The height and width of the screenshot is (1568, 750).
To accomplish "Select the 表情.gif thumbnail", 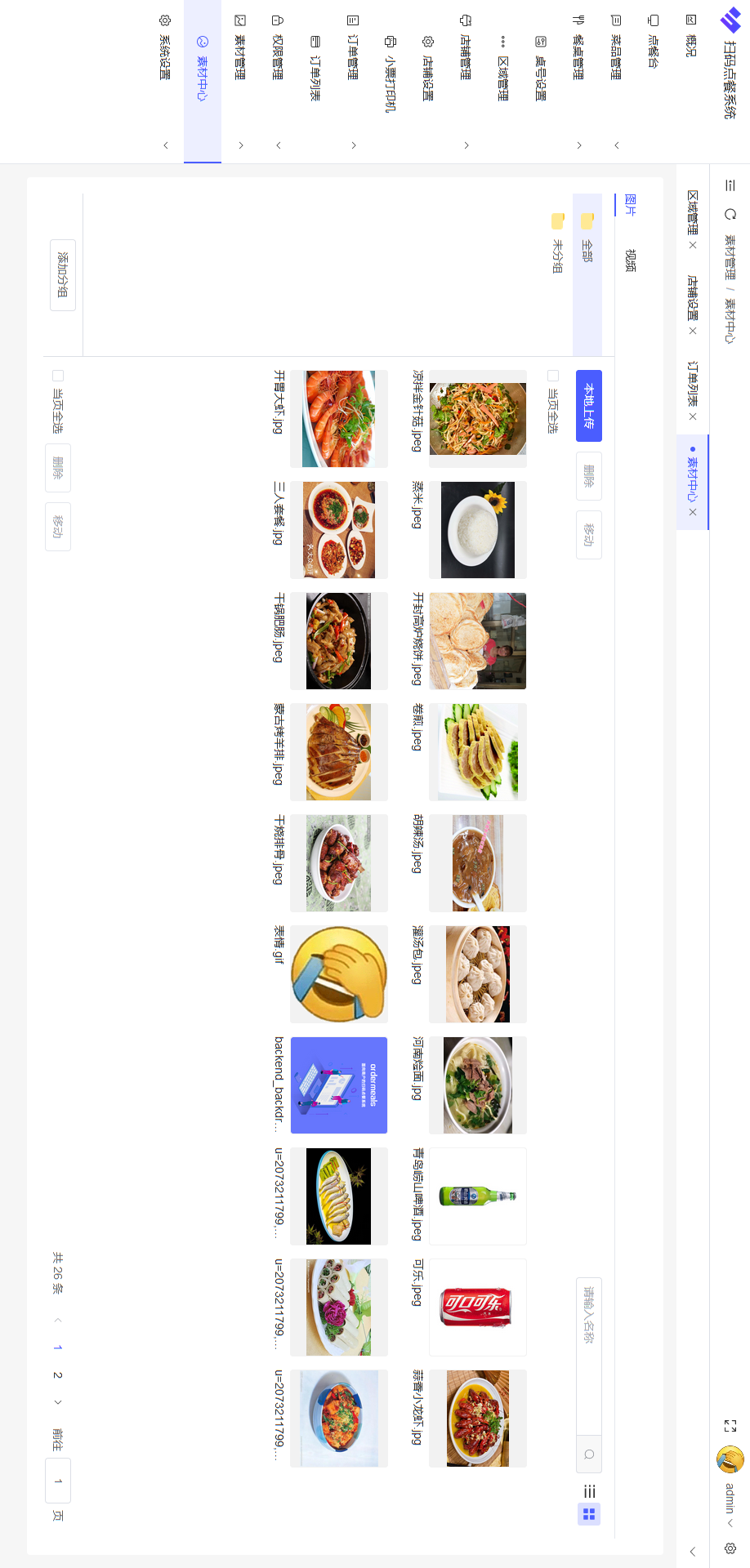I will [339, 973].
